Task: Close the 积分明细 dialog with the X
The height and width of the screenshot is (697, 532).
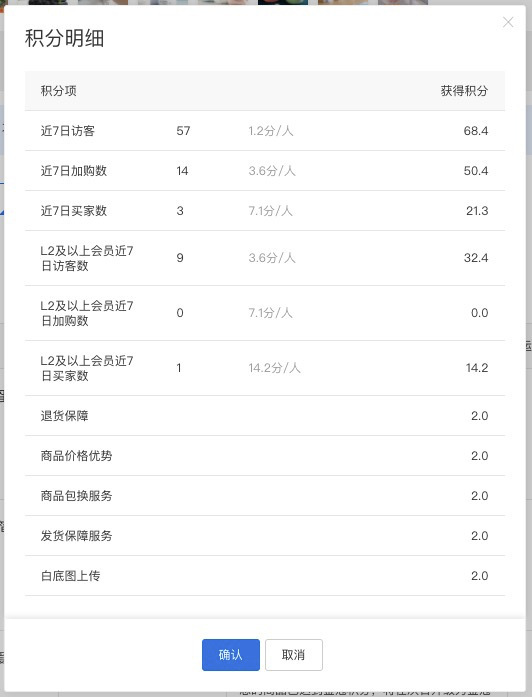Action: tap(508, 22)
